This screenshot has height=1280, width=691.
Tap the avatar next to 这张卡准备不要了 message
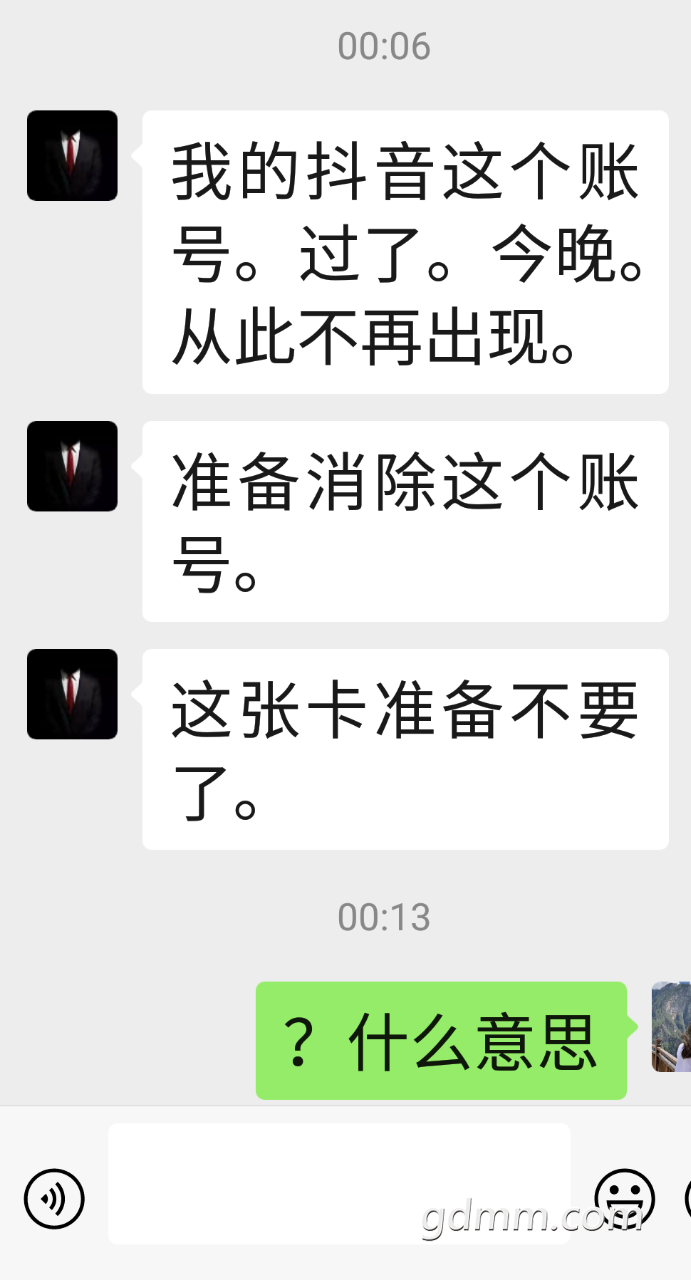(72, 694)
